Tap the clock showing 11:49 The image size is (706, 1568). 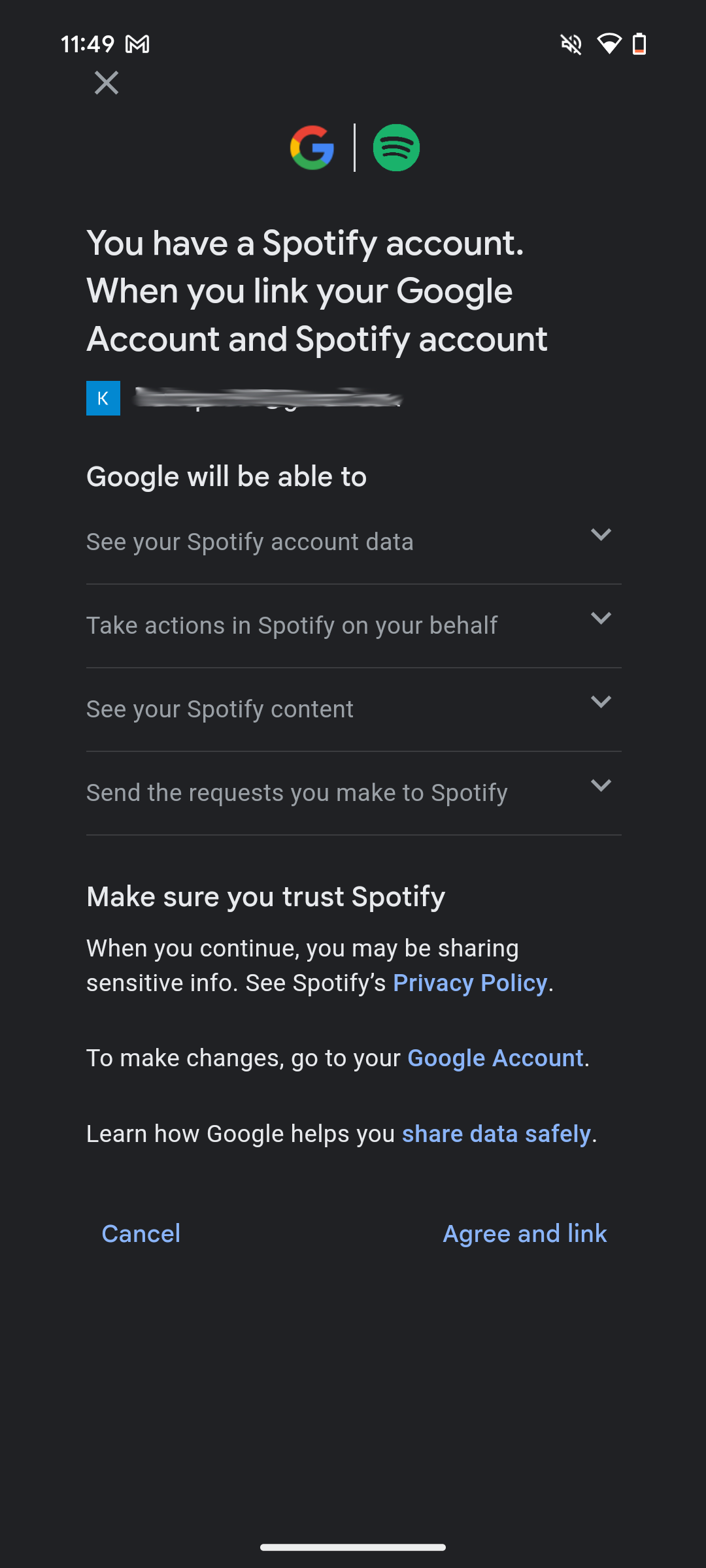click(87, 44)
